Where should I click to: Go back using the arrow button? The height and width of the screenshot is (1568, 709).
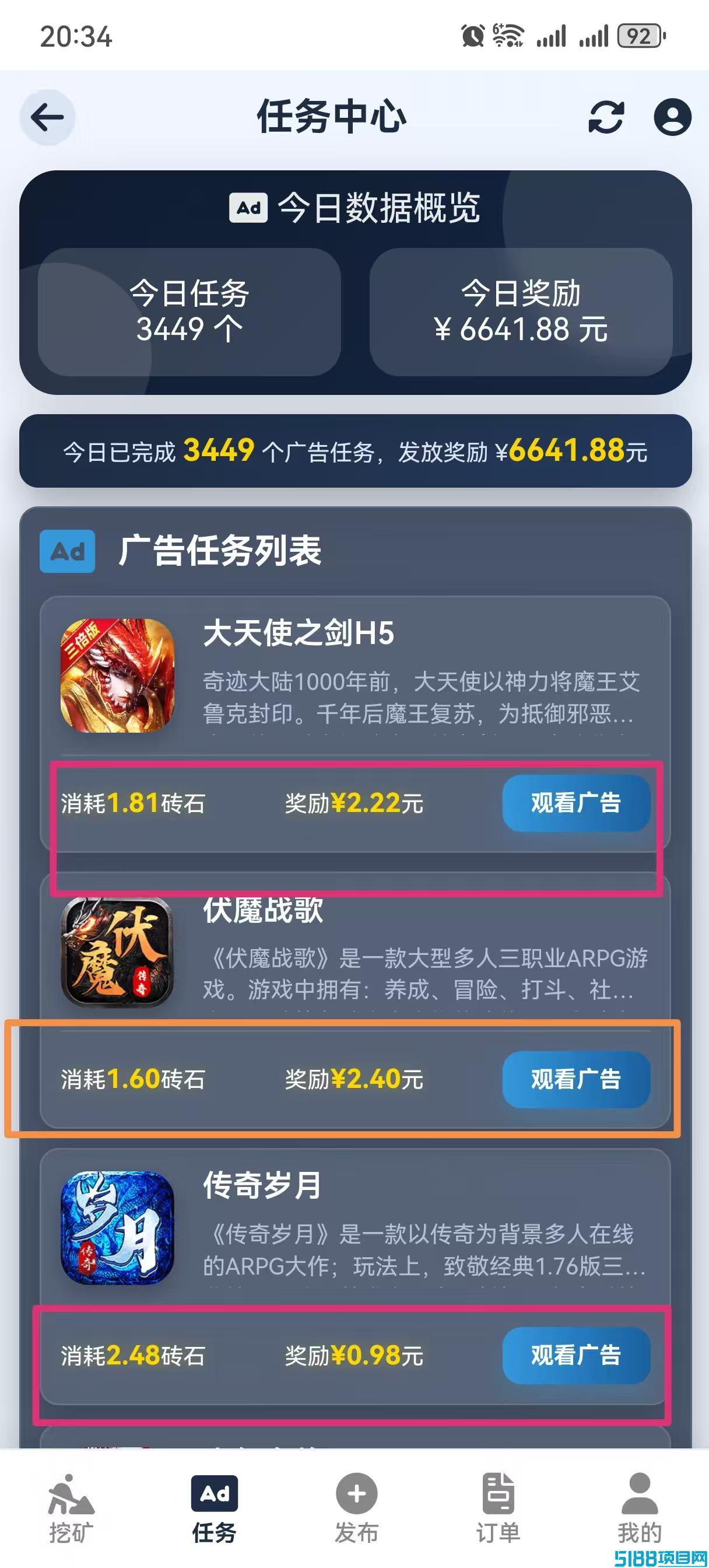(x=47, y=117)
